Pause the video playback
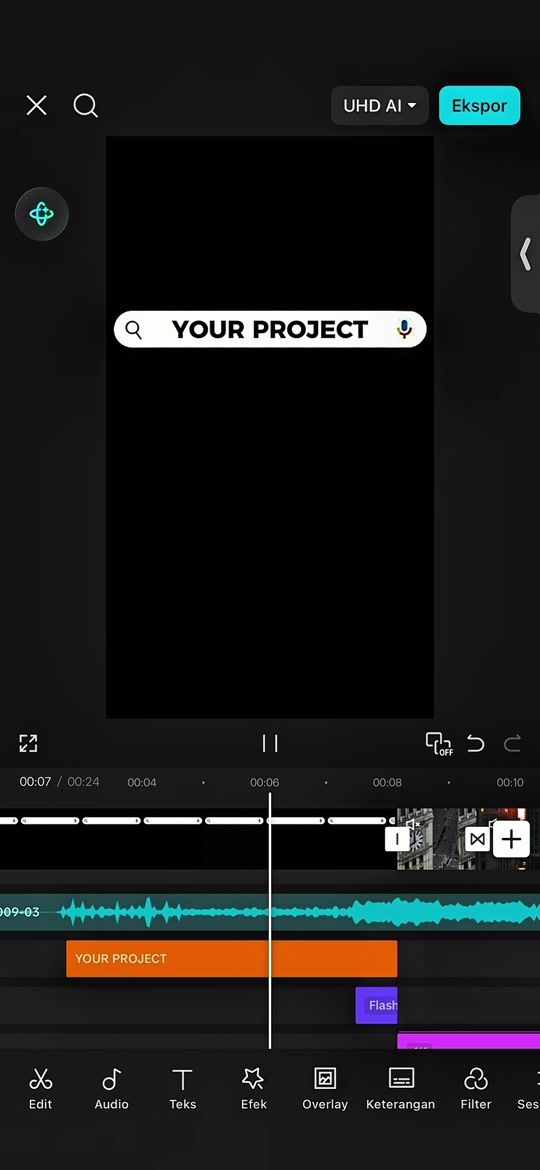Screen dimensions: 540x1170 point(270,743)
